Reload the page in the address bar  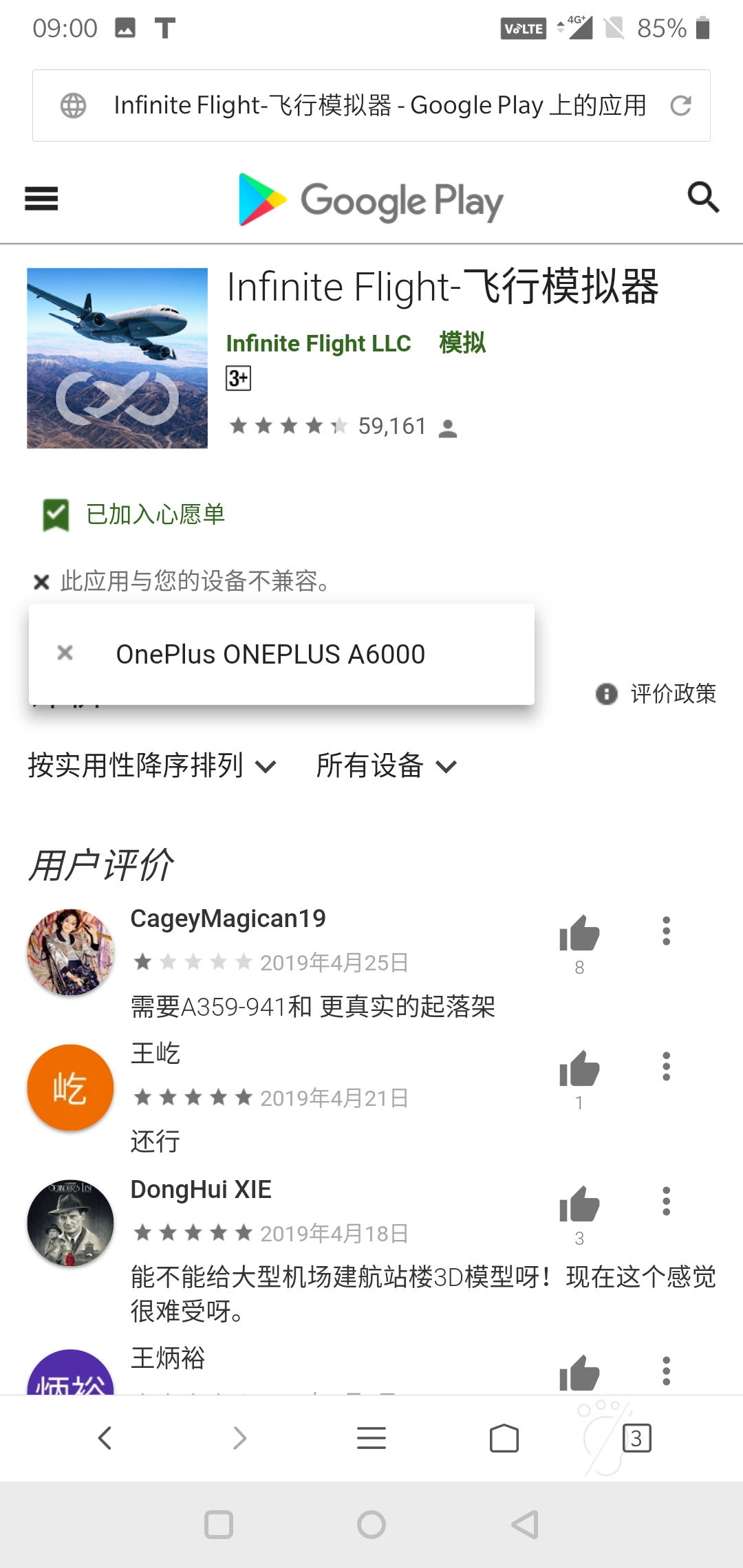(x=680, y=106)
